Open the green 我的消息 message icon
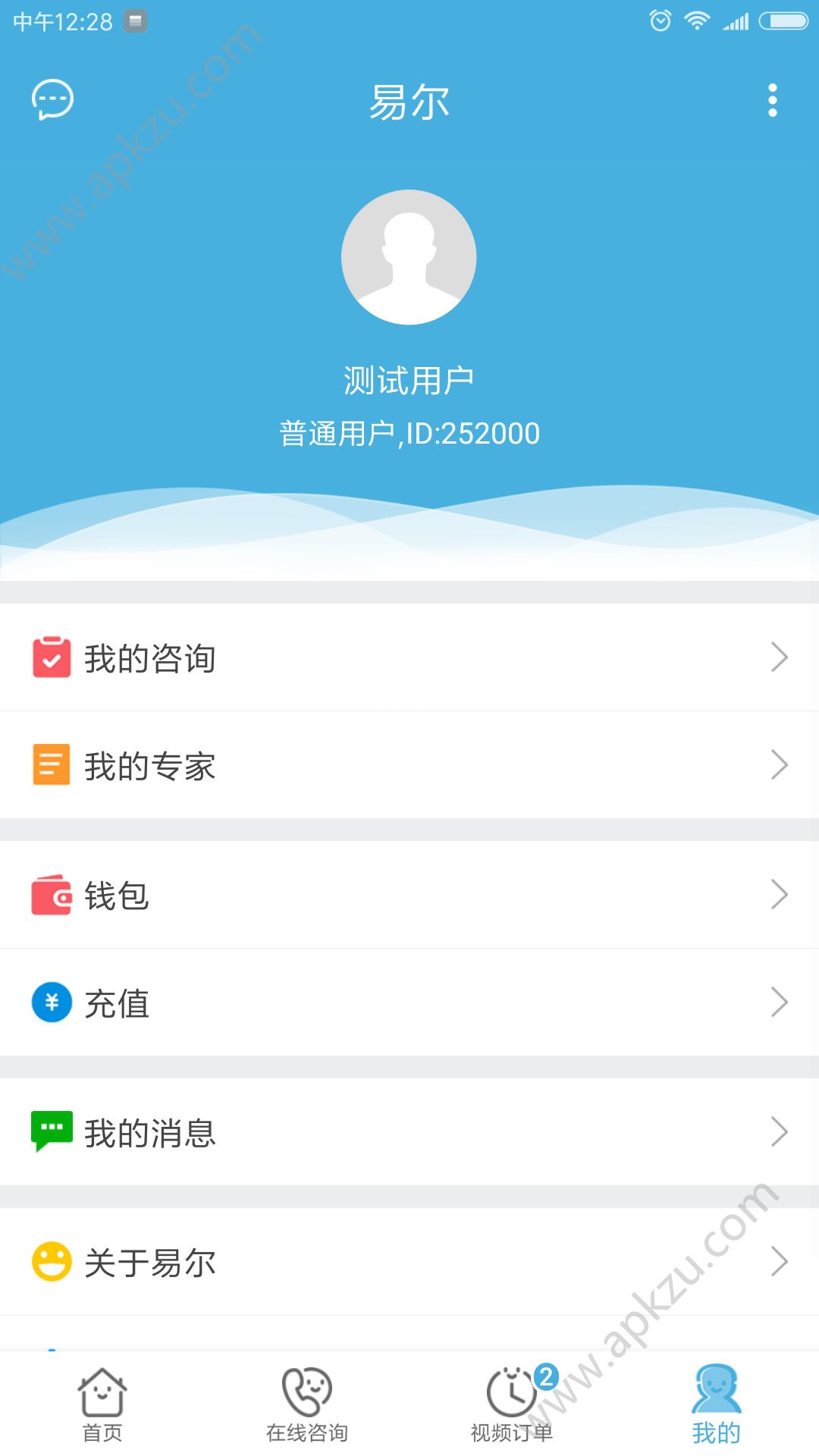 [x=52, y=1132]
